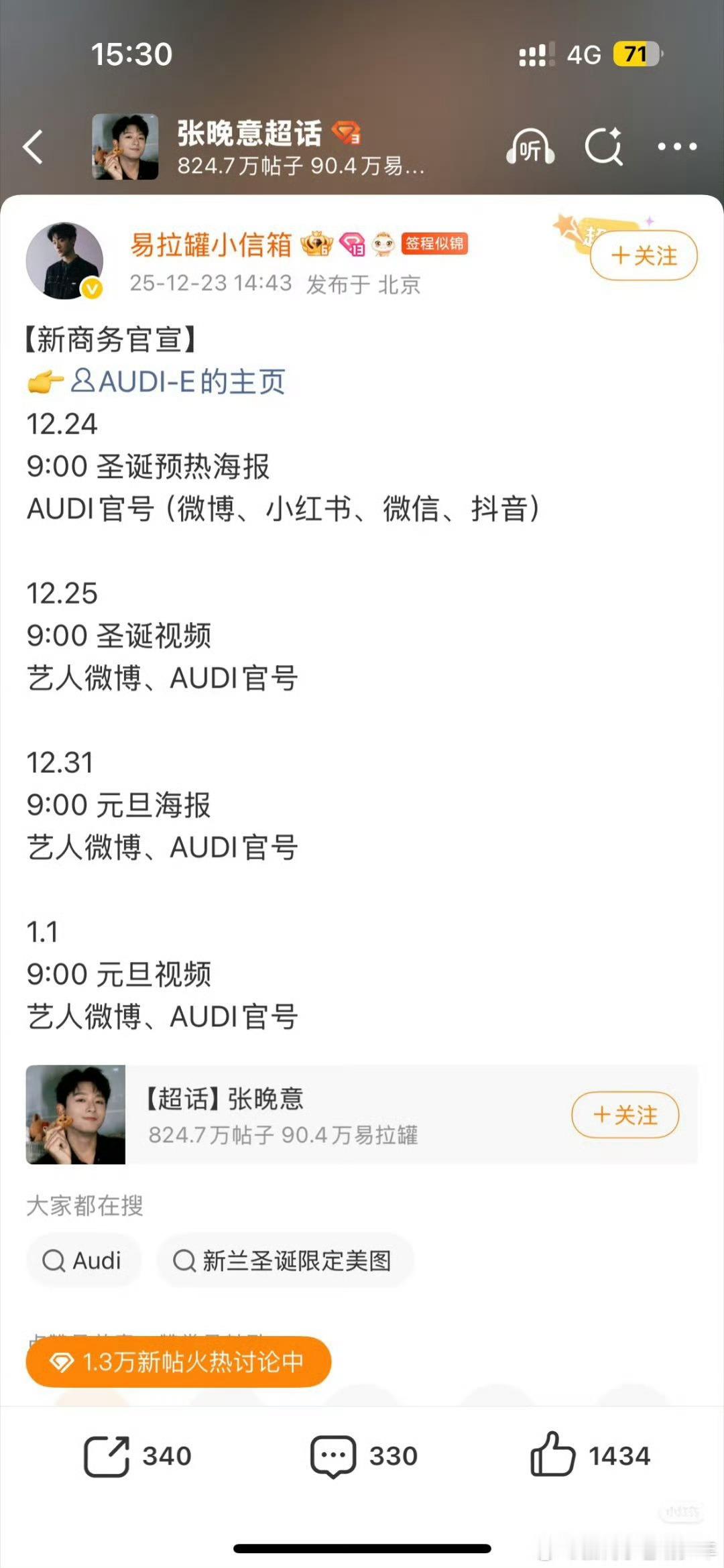
Task: Follow the 张晚意 supertopic card
Action: tap(625, 1115)
